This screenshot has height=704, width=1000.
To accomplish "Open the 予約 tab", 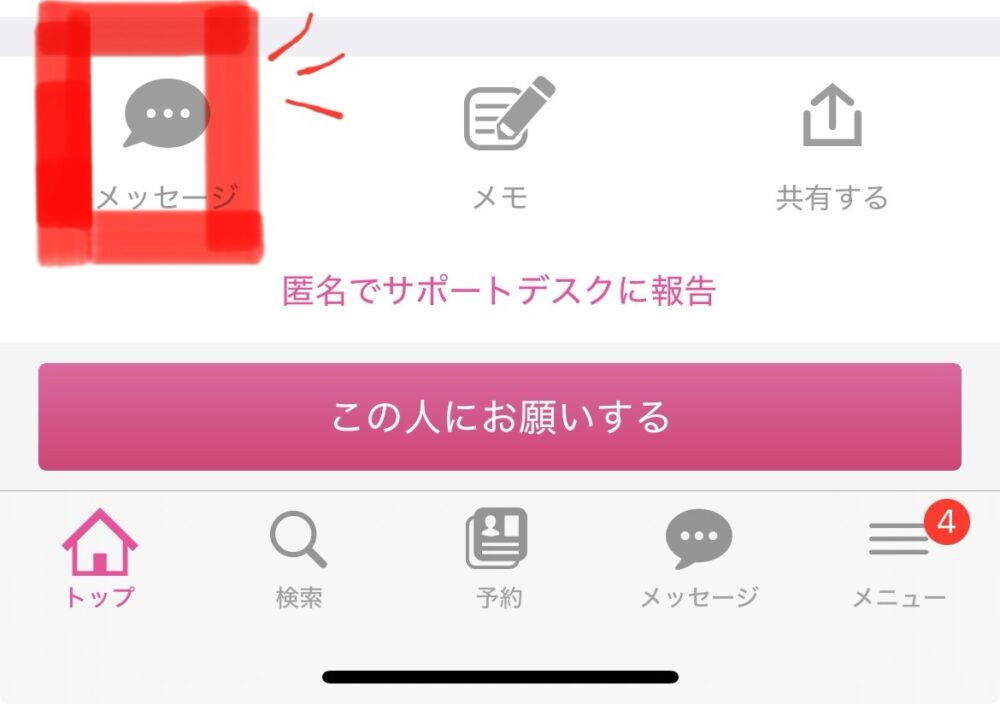I will tap(497, 557).
